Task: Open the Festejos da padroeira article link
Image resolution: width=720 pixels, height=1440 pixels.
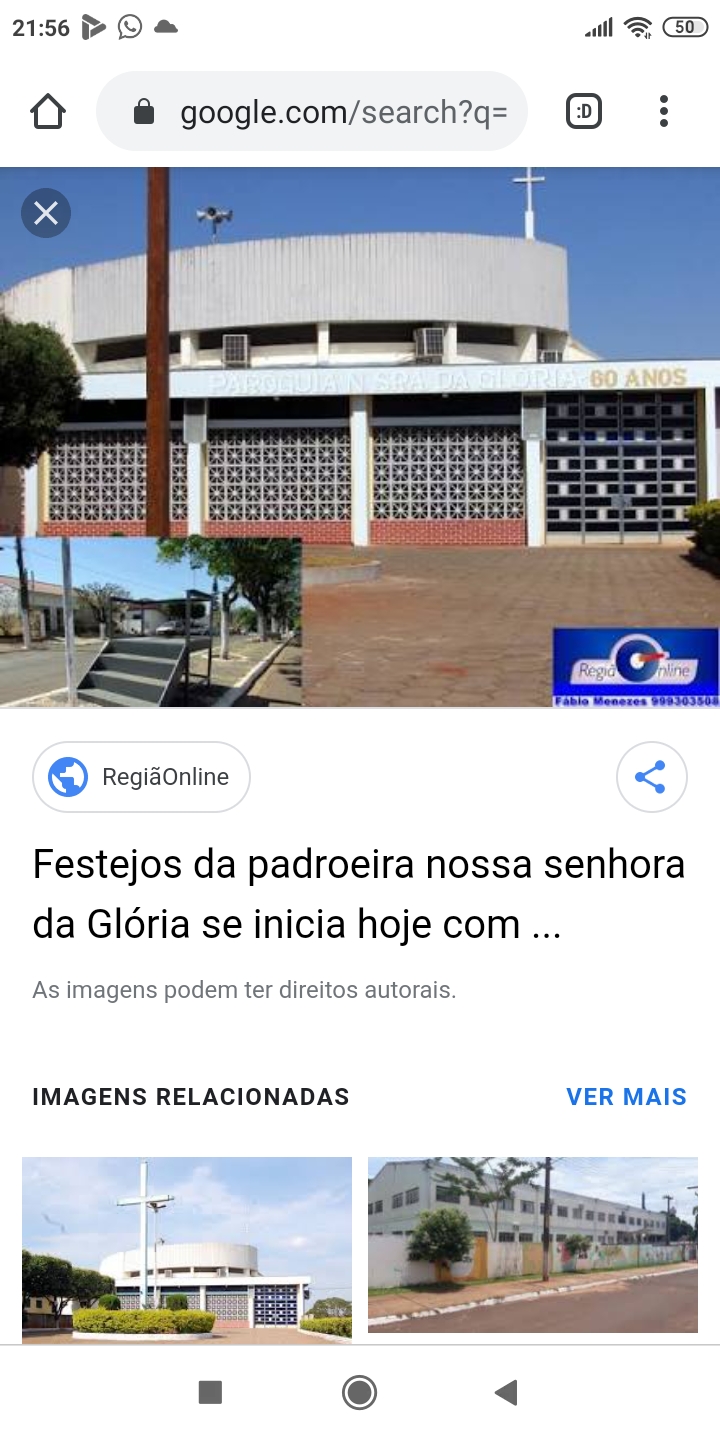Action: (x=358, y=894)
